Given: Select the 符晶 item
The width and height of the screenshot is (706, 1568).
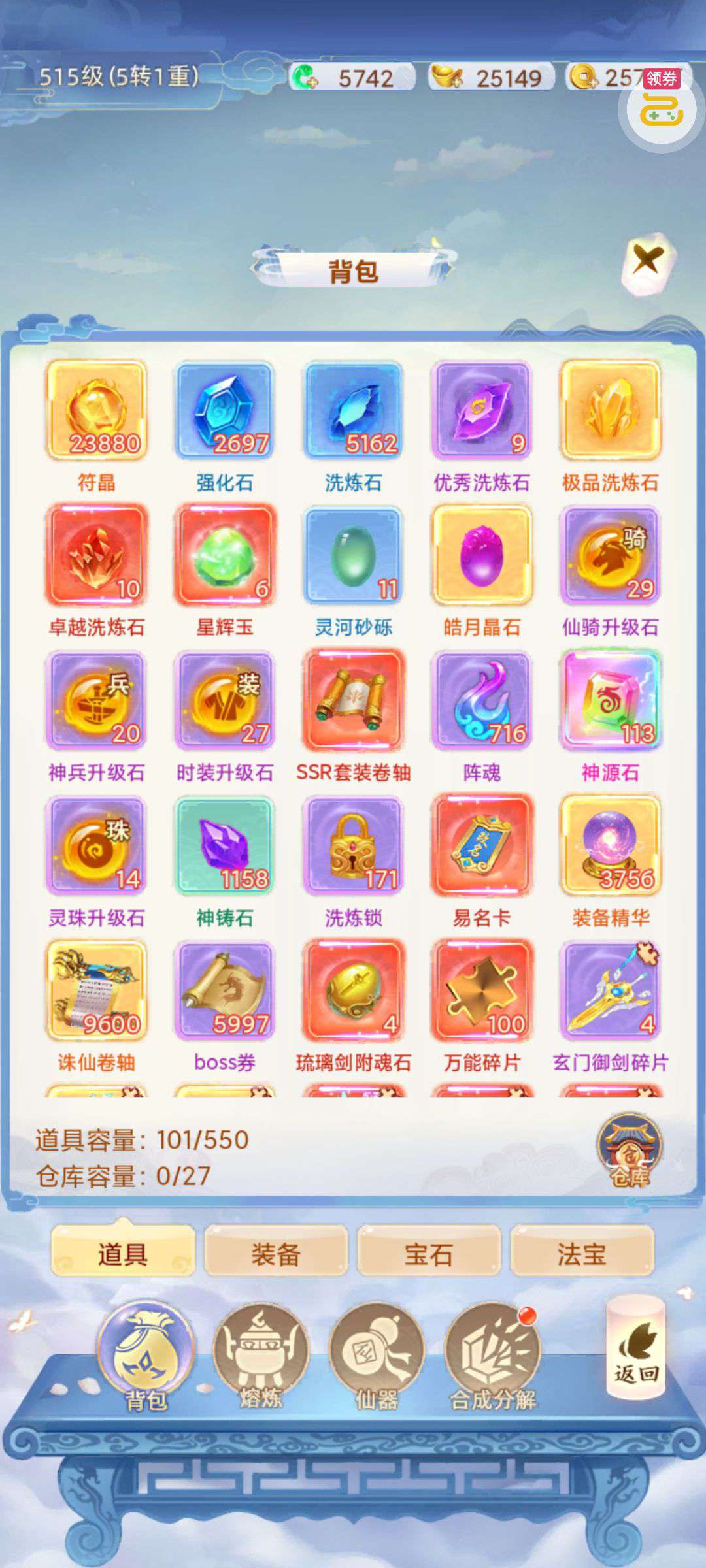Looking at the screenshot, I should [96, 410].
